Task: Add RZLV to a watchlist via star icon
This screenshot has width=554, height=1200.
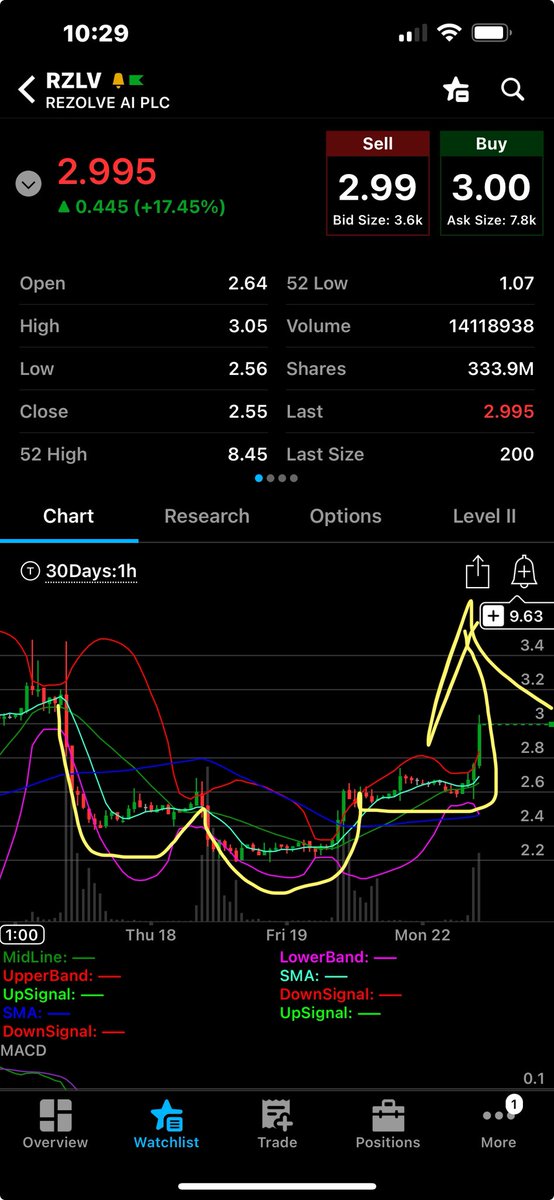Action: (456, 90)
